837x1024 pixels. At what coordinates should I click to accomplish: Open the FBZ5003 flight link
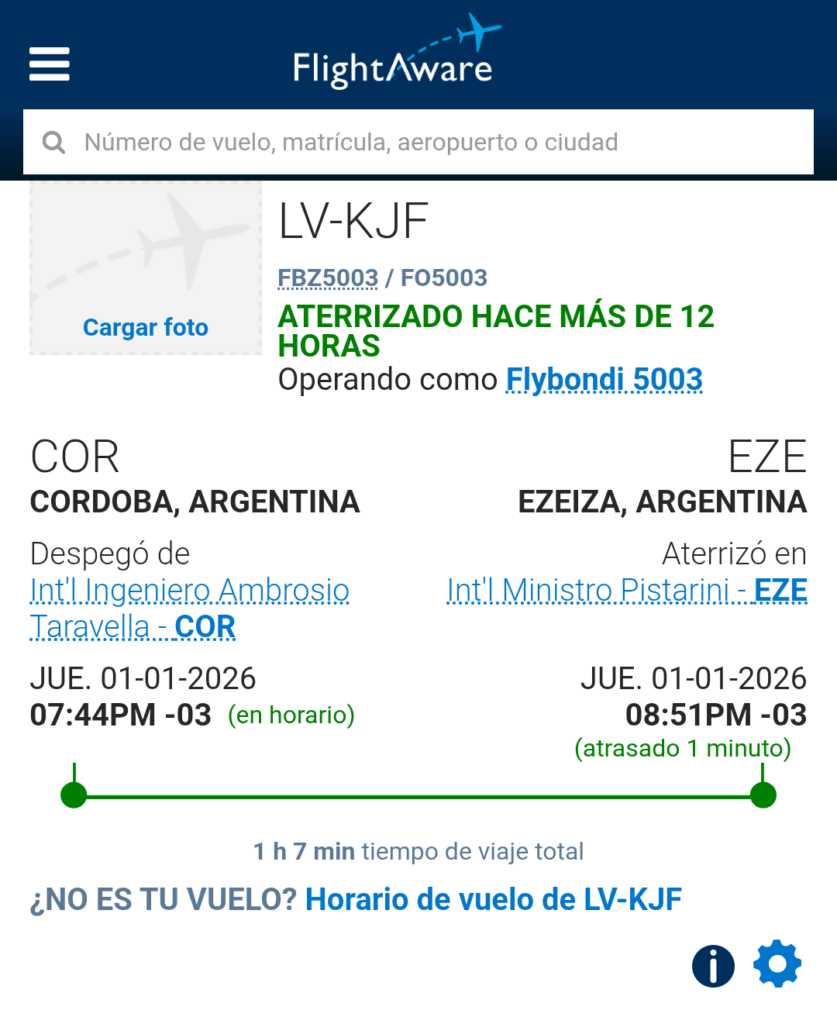tap(328, 278)
